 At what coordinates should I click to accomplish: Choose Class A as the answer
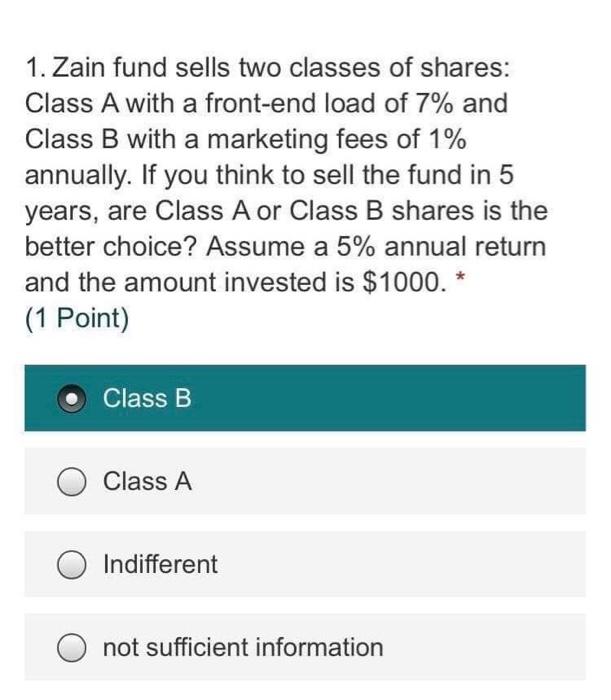click(x=72, y=482)
